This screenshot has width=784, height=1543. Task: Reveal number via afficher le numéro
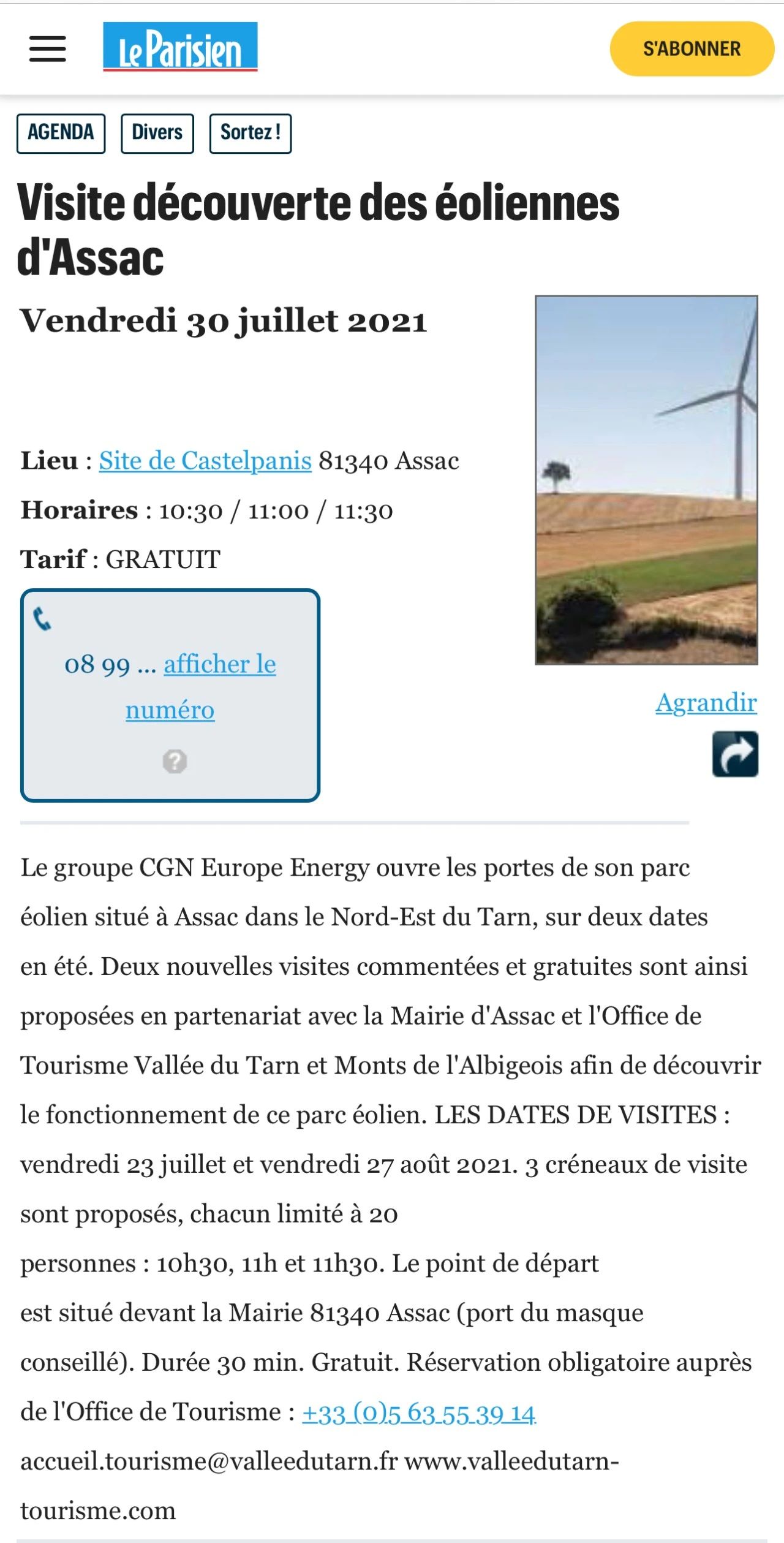(x=219, y=665)
